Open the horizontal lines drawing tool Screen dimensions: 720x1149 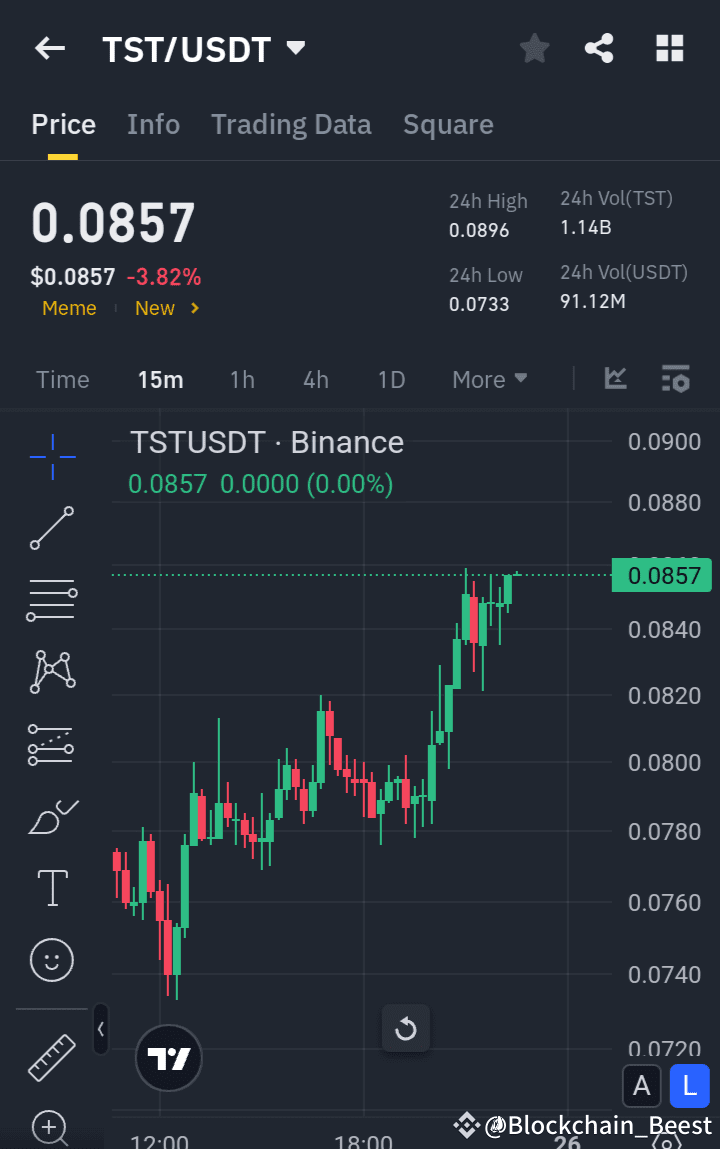(x=51, y=599)
